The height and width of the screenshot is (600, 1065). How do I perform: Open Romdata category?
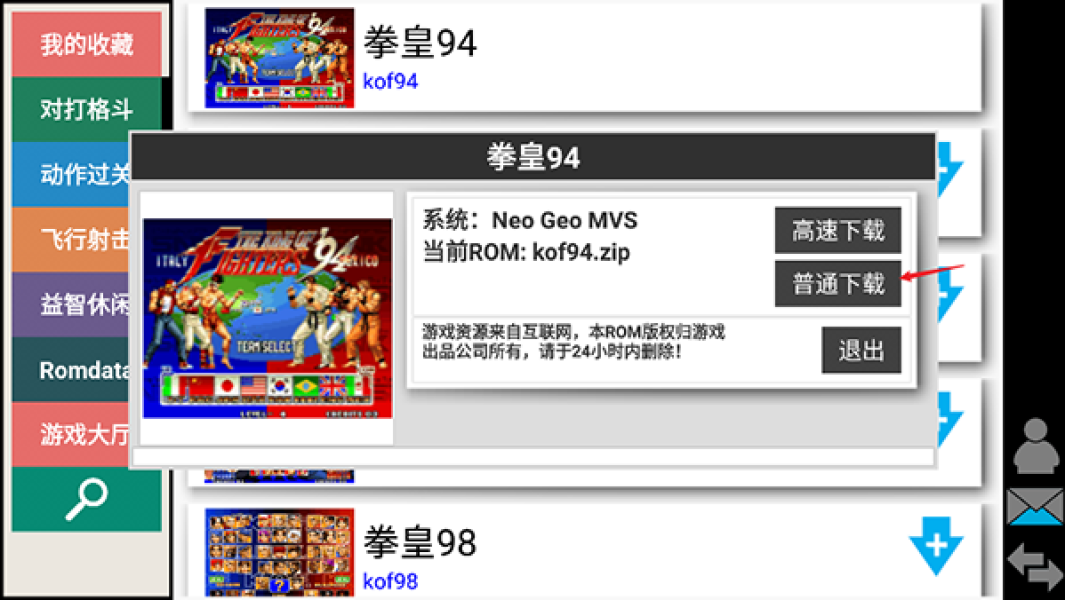tap(70, 370)
